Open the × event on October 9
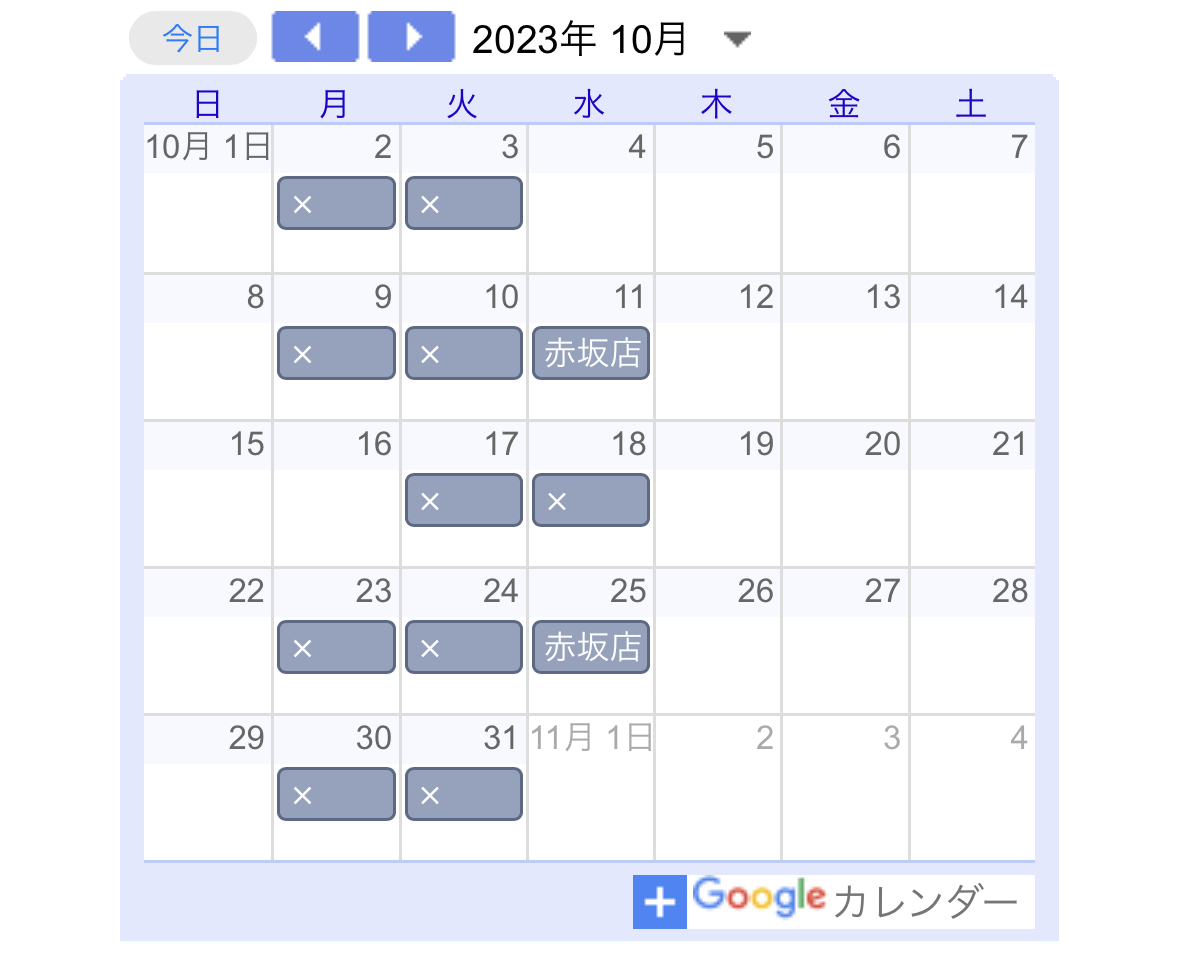 point(336,353)
